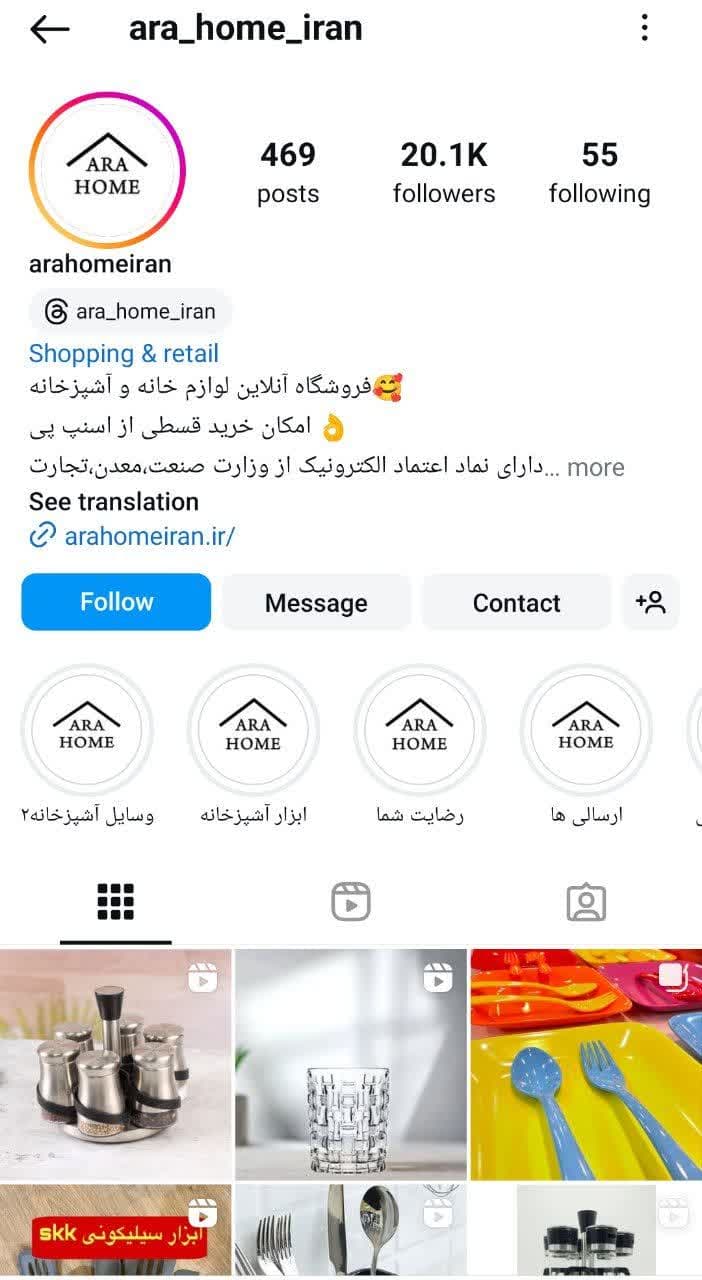The width and height of the screenshot is (702, 1280).
Task: Open the arahomeiran.ir website link
Action: [148, 535]
